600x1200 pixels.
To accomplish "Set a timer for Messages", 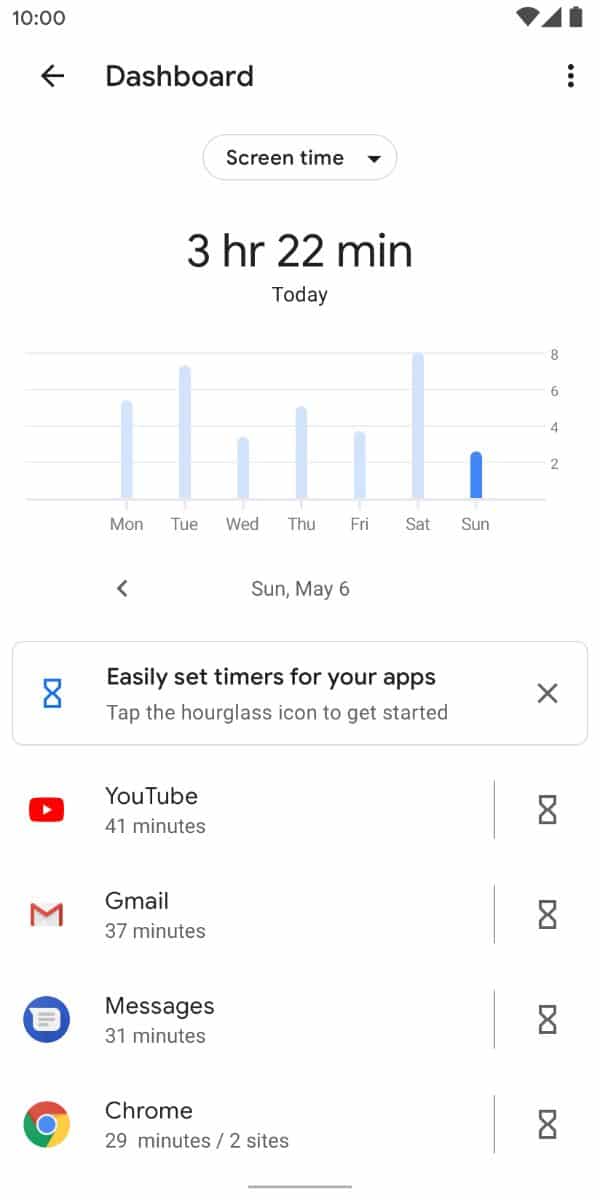I will click(547, 1019).
